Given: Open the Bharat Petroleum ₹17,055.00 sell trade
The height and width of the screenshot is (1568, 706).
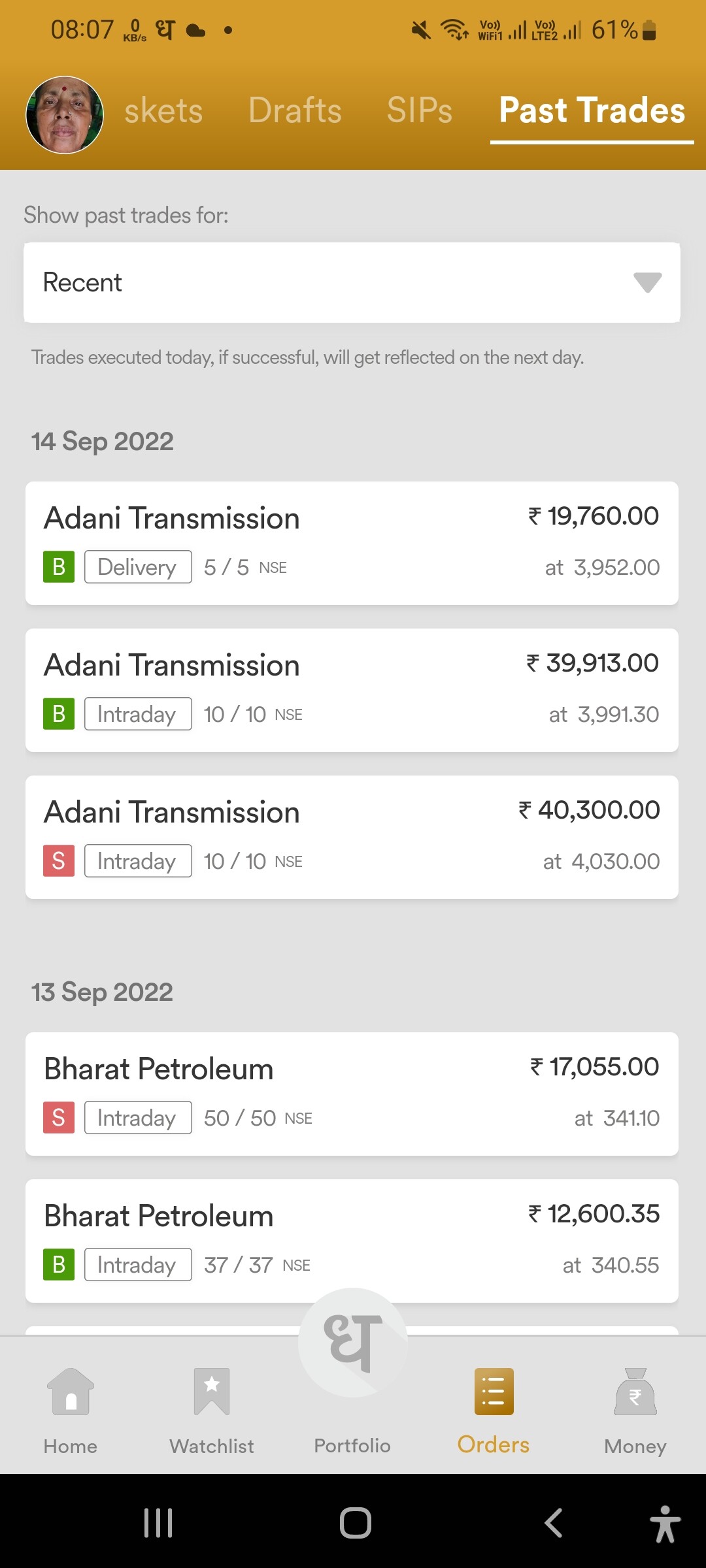Looking at the screenshot, I should (x=352, y=1094).
